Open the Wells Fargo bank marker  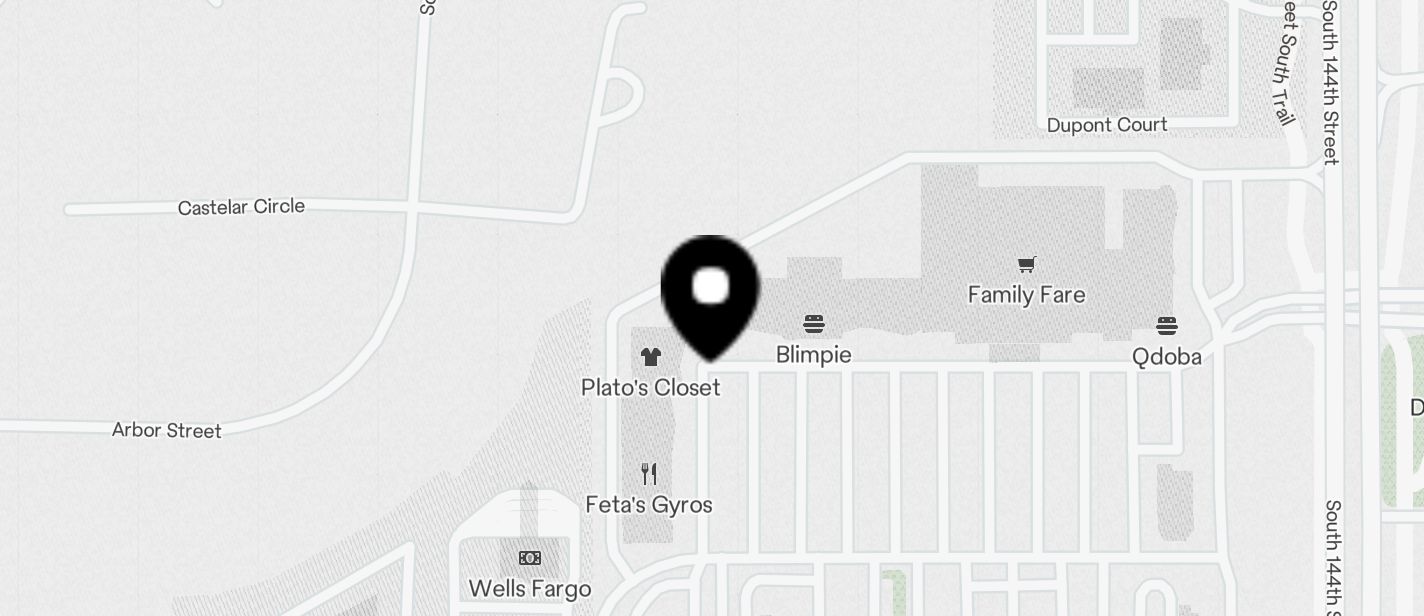(x=530, y=559)
